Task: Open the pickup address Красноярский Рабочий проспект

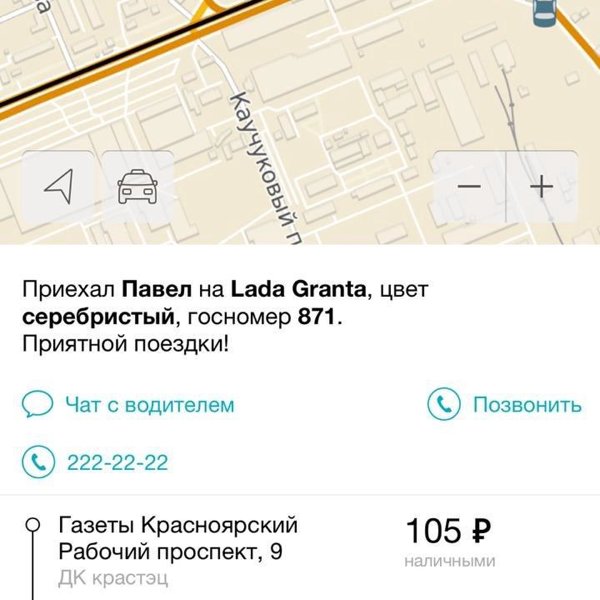Action: 178,538
